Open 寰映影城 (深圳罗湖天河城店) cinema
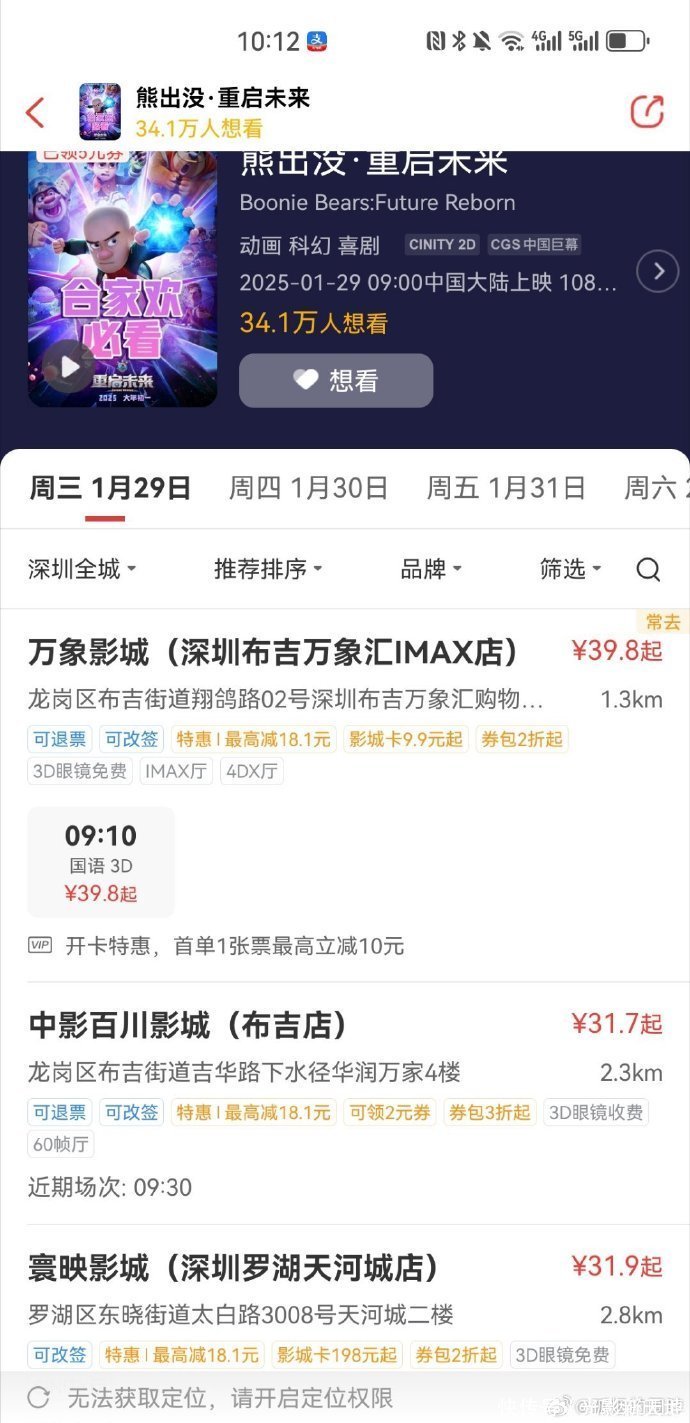 (234, 1268)
